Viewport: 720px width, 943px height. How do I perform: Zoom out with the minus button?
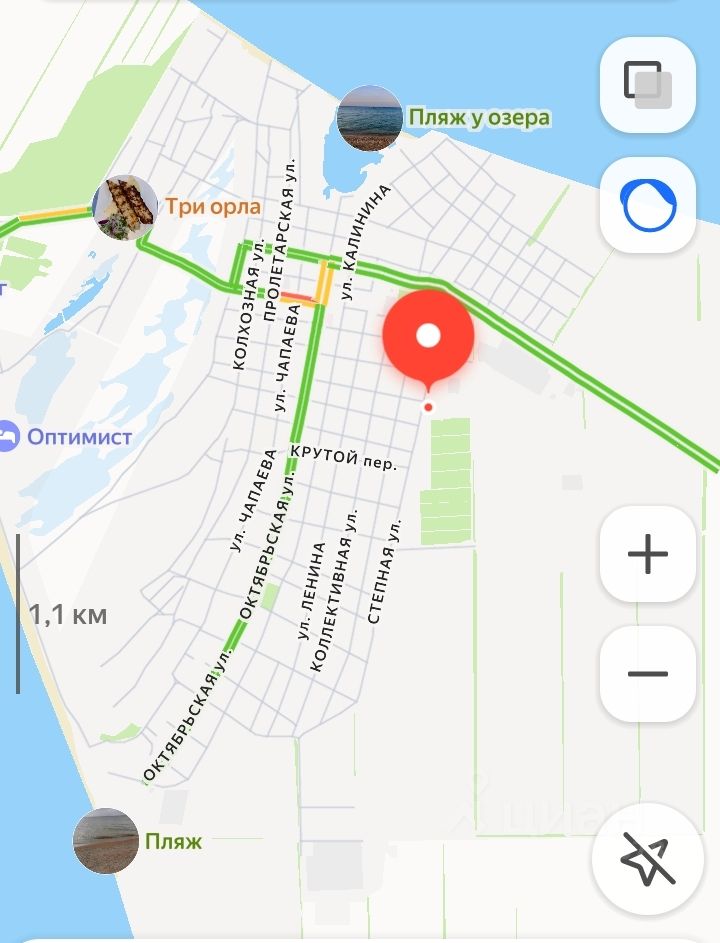pyautogui.click(x=647, y=674)
